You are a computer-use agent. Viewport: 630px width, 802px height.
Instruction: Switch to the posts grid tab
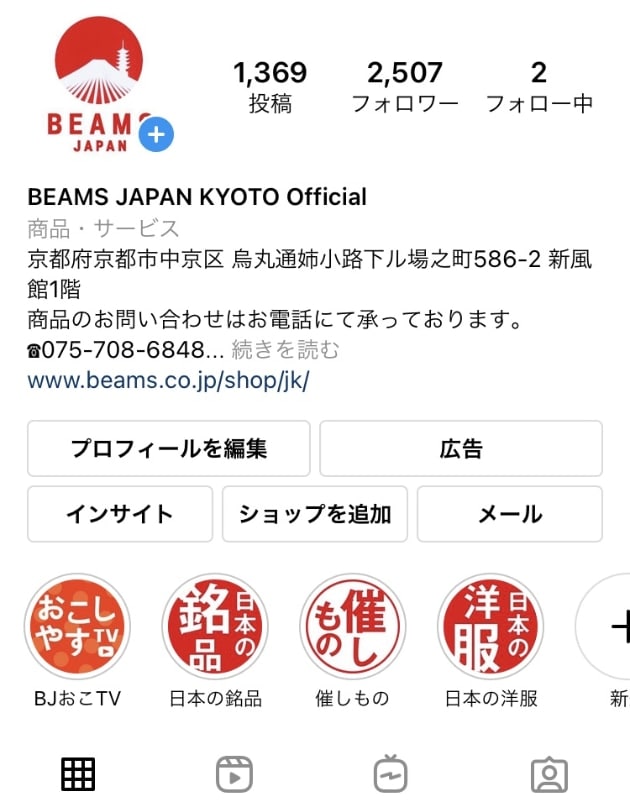pos(78,773)
